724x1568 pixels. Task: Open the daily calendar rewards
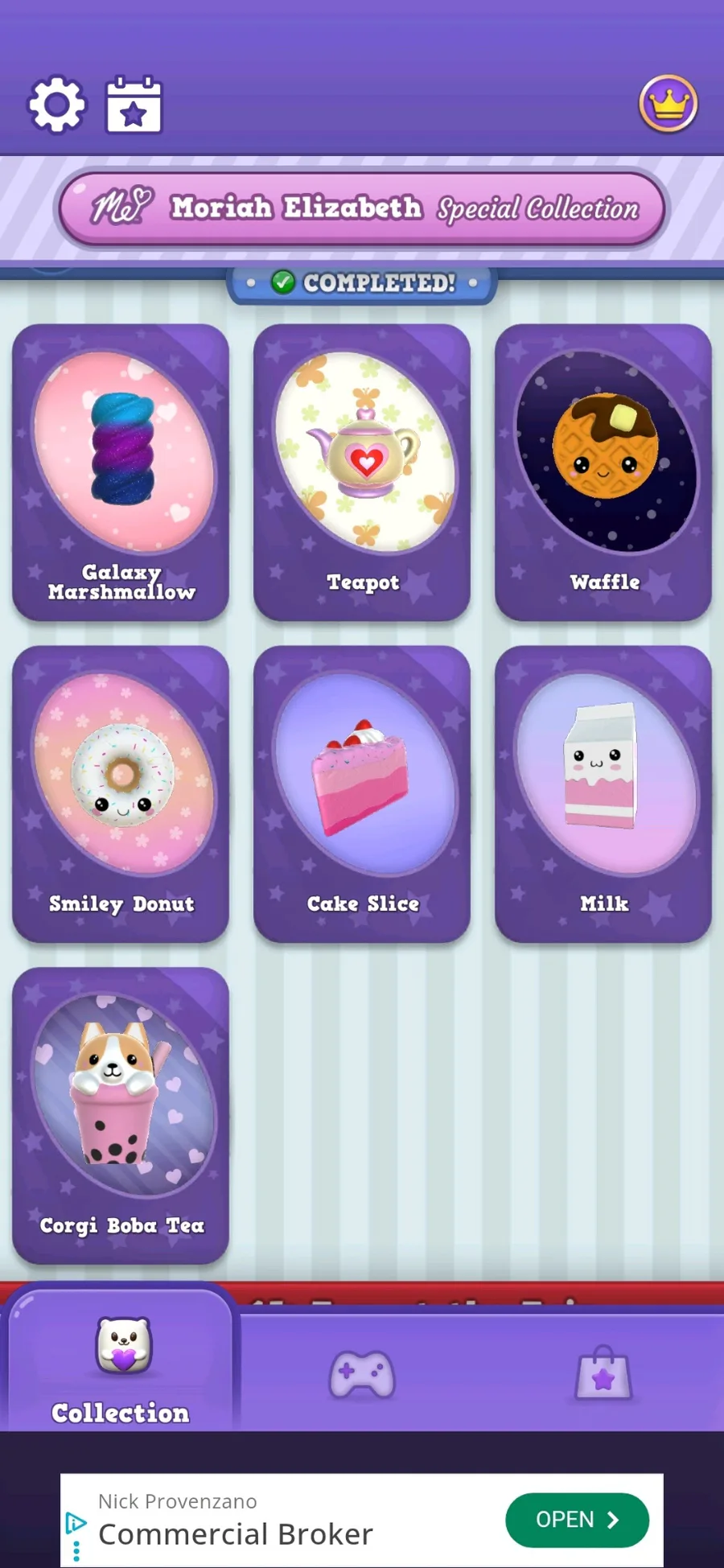click(134, 105)
